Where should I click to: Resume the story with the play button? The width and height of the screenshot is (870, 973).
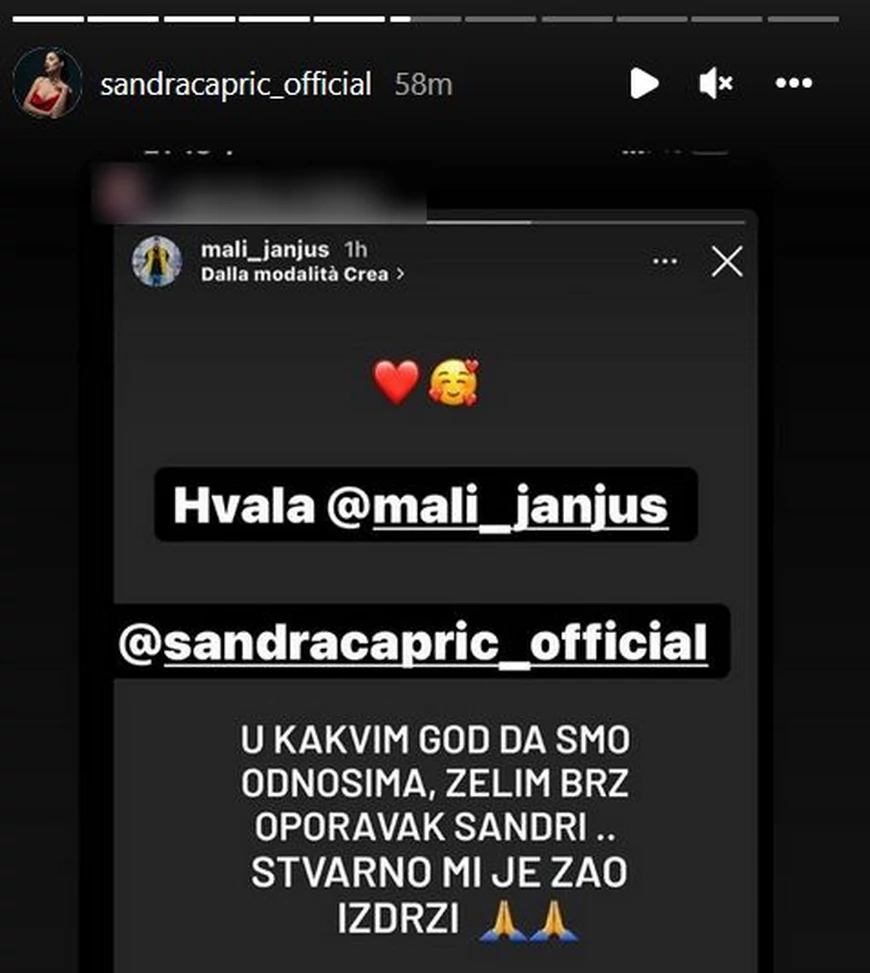tap(644, 84)
